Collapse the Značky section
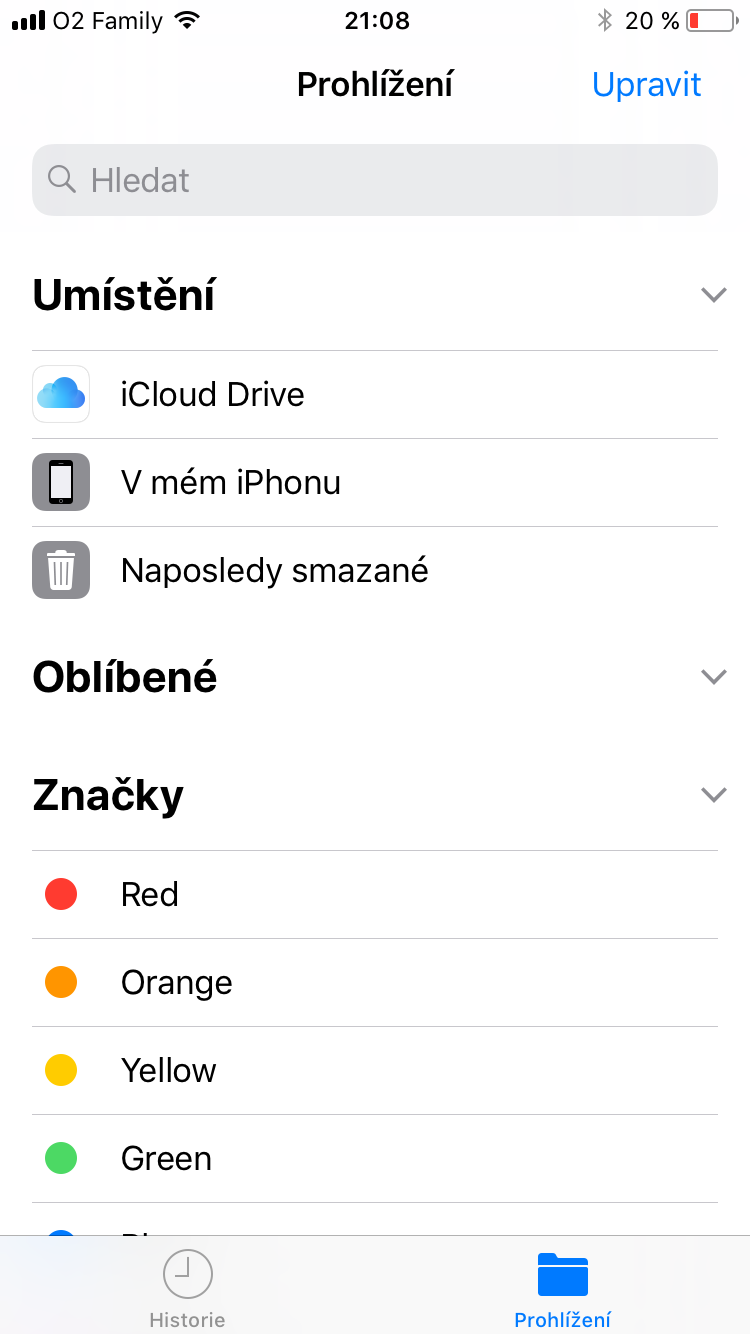Image resolution: width=750 pixels, height=1334 pixels. coord(712,795)
